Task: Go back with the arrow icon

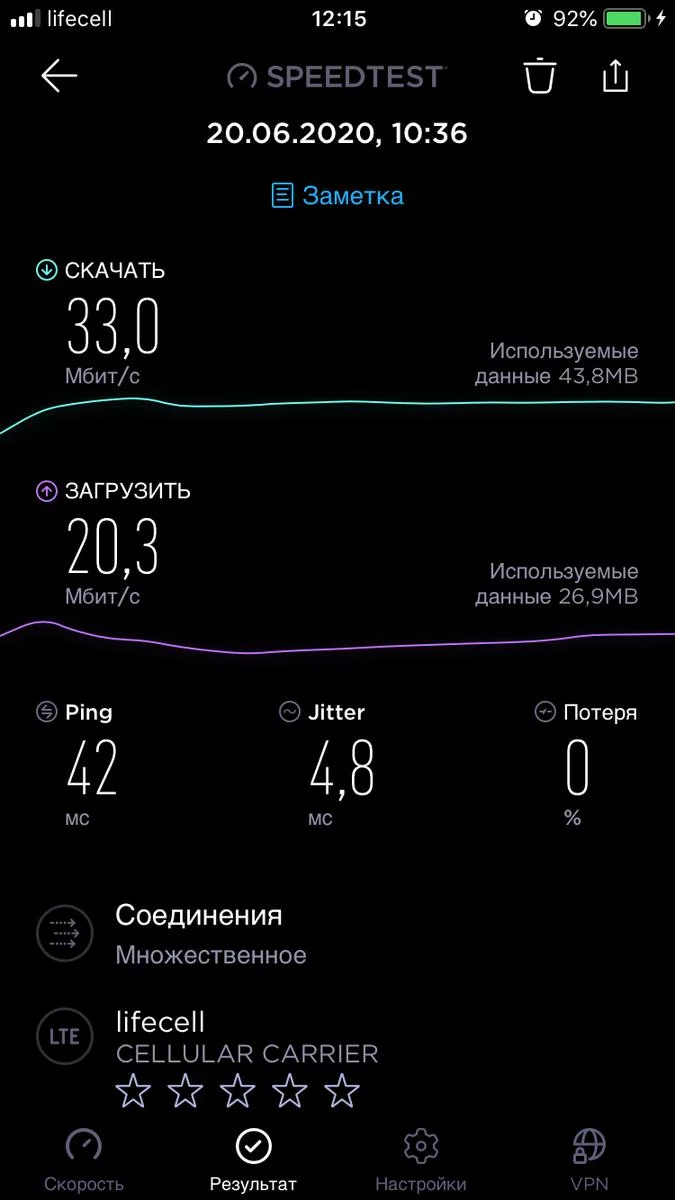Action: tap(59, 76)
